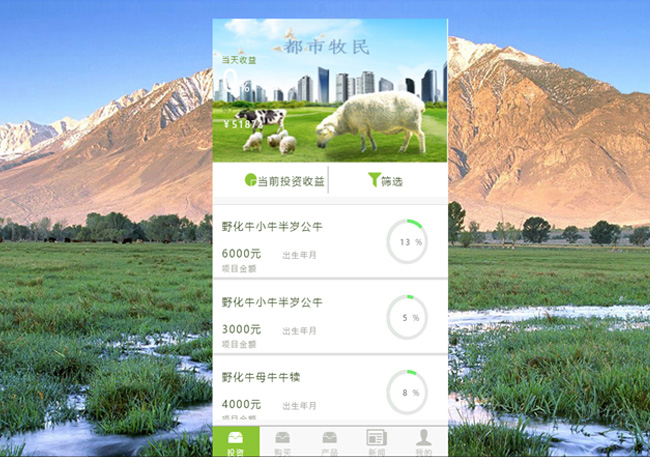Open the 3000元 野化牛小牛半岁公牛 project
The height and width of the screenshot is (457, 650).
(x=300, y=316)
